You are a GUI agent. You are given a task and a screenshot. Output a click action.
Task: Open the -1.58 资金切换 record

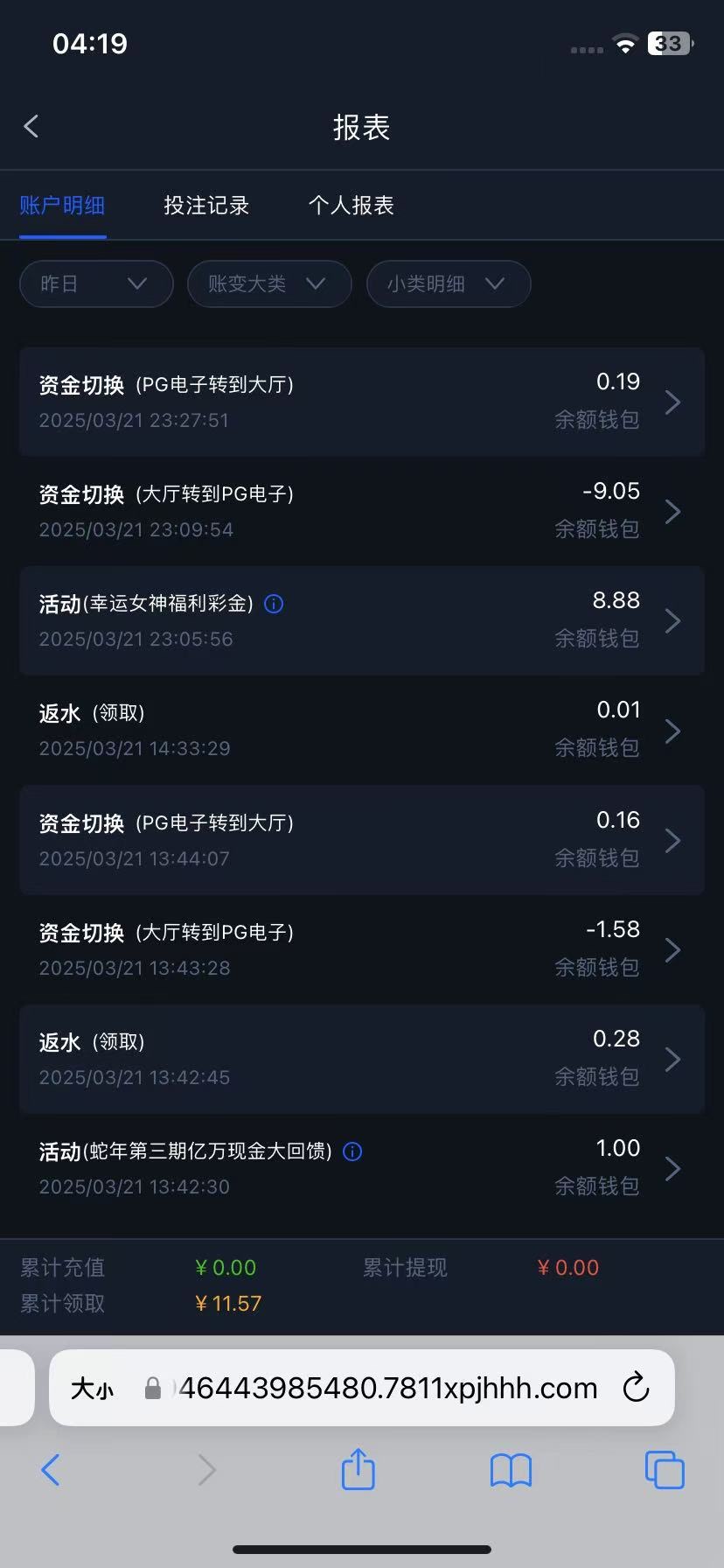coord(362,949)
